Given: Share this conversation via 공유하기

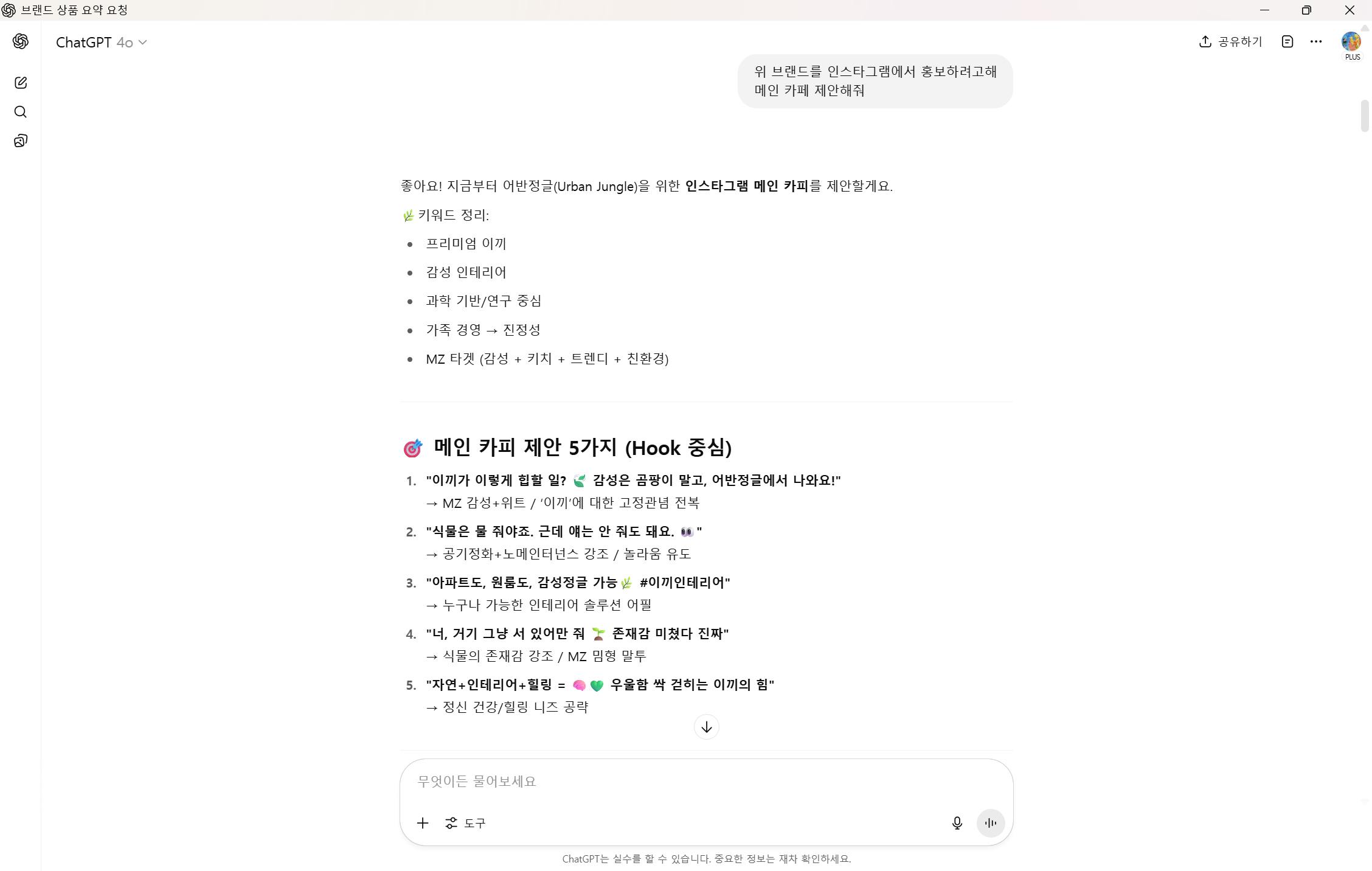Looking at the screenshot, I should coord(1230,41).
